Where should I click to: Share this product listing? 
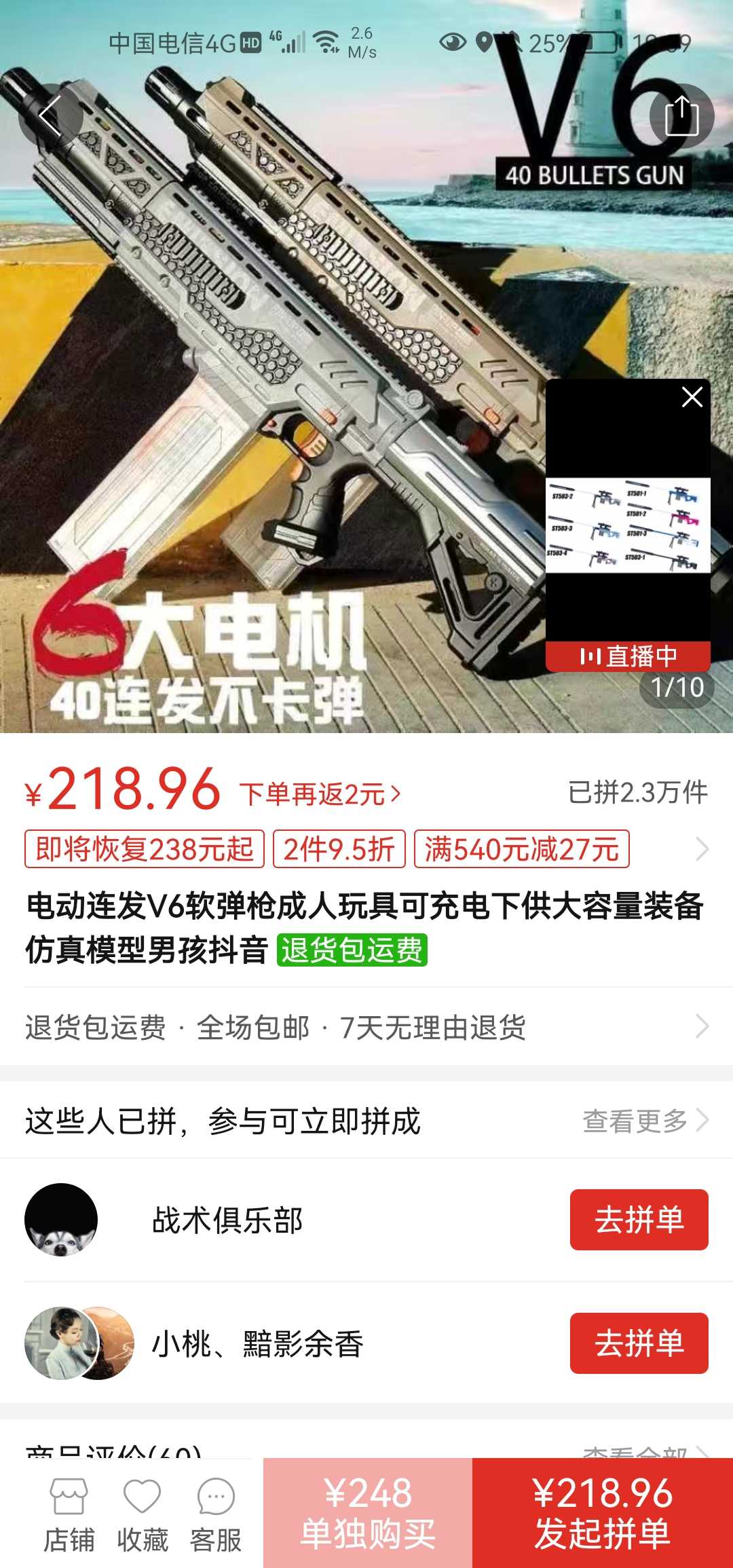(x=681, y=116)
